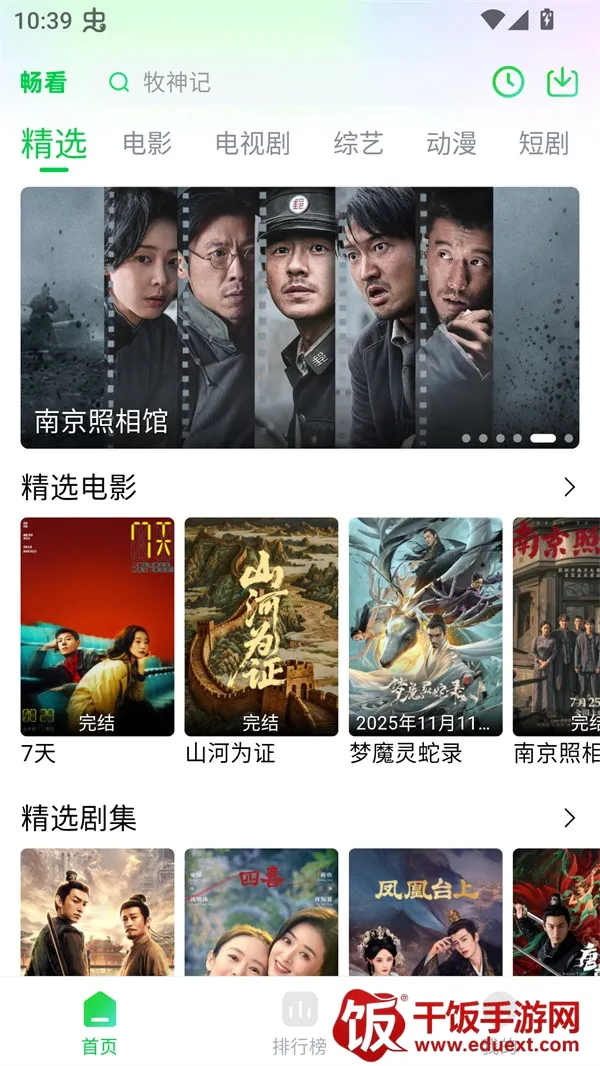Image resolution: width=600 pixels, height=1066 pixels.
Task: Open the 南京照相馆 featured banner
Action: [x=300, y=318]
